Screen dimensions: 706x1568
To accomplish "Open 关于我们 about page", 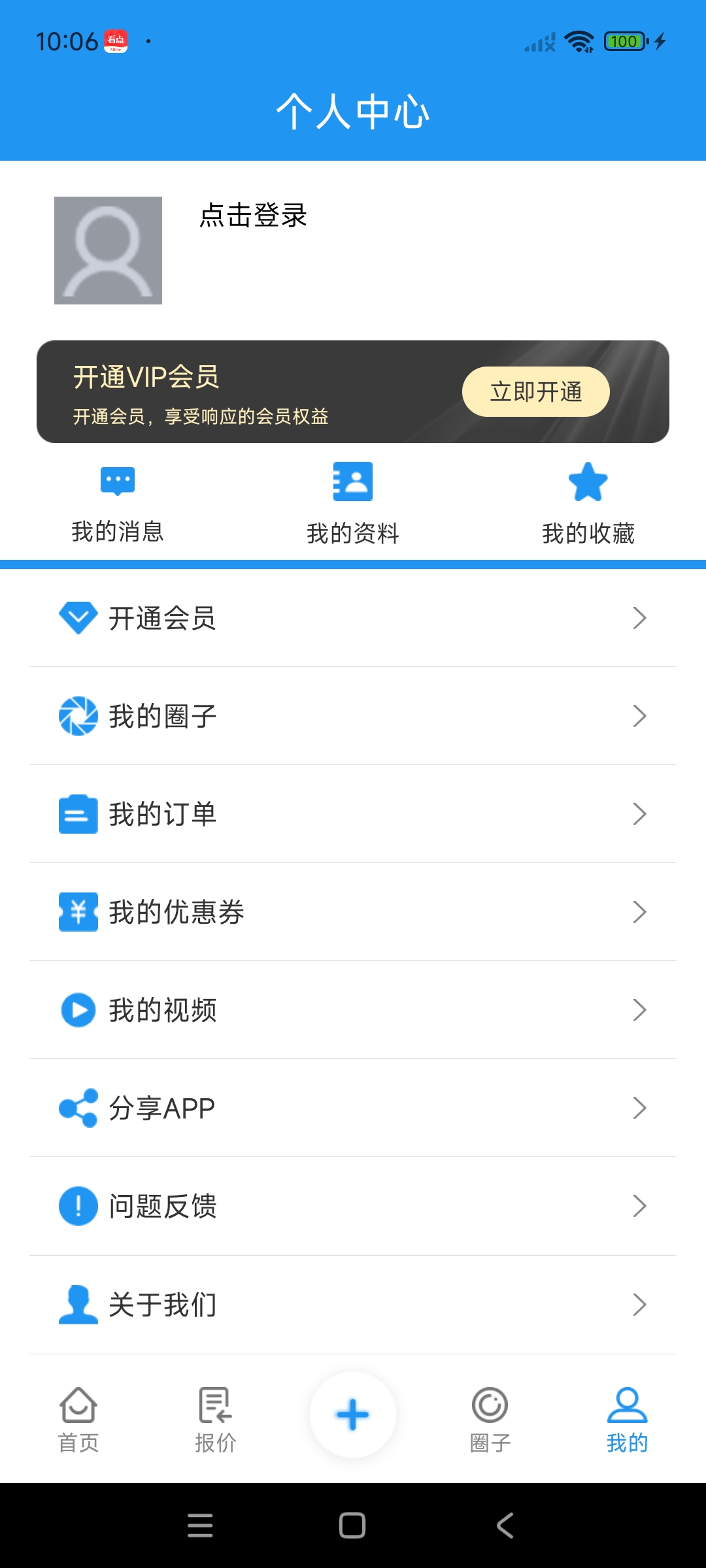I will coord(353,1305).
